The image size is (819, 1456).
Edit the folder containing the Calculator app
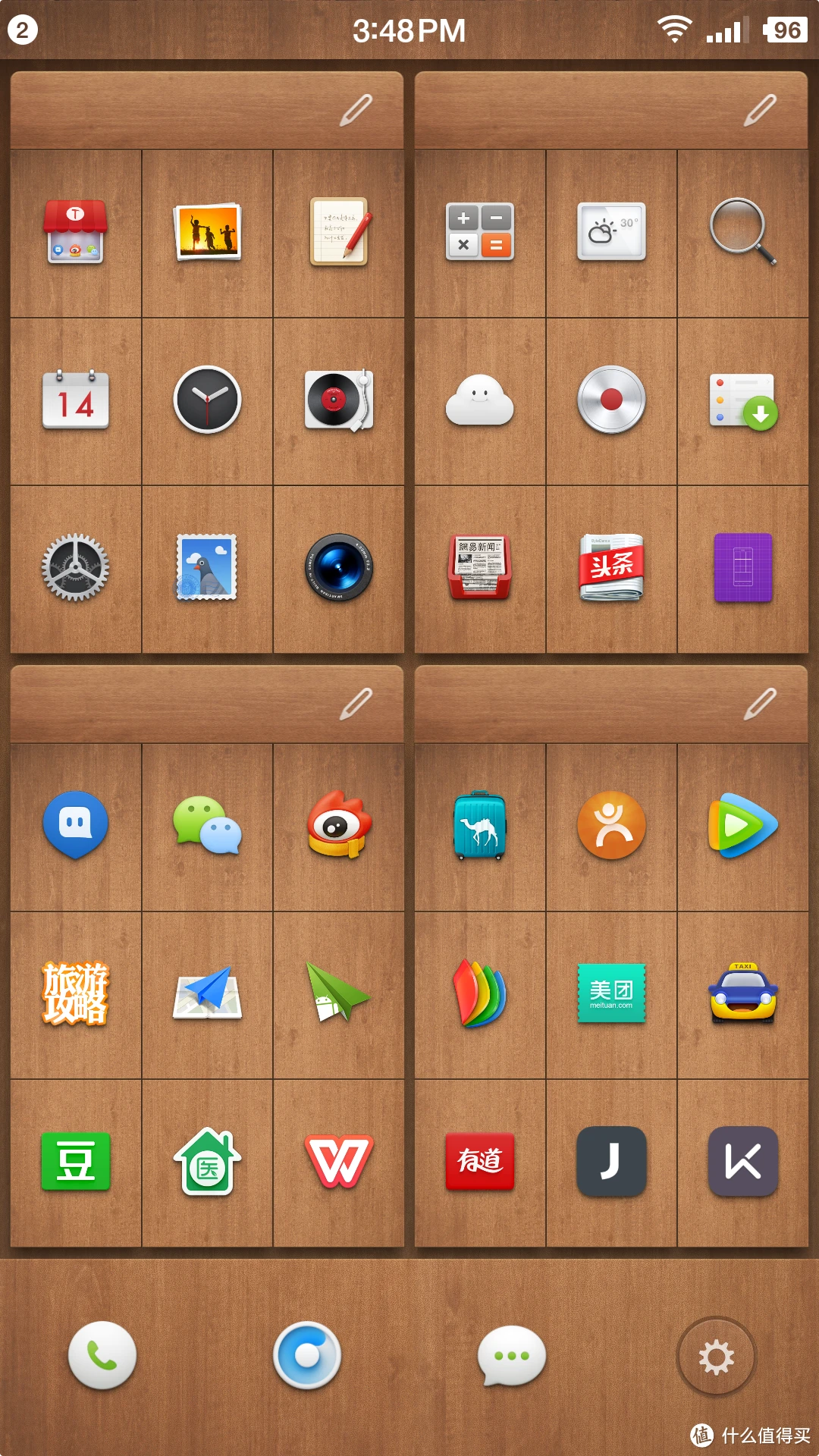pos(760,111)
